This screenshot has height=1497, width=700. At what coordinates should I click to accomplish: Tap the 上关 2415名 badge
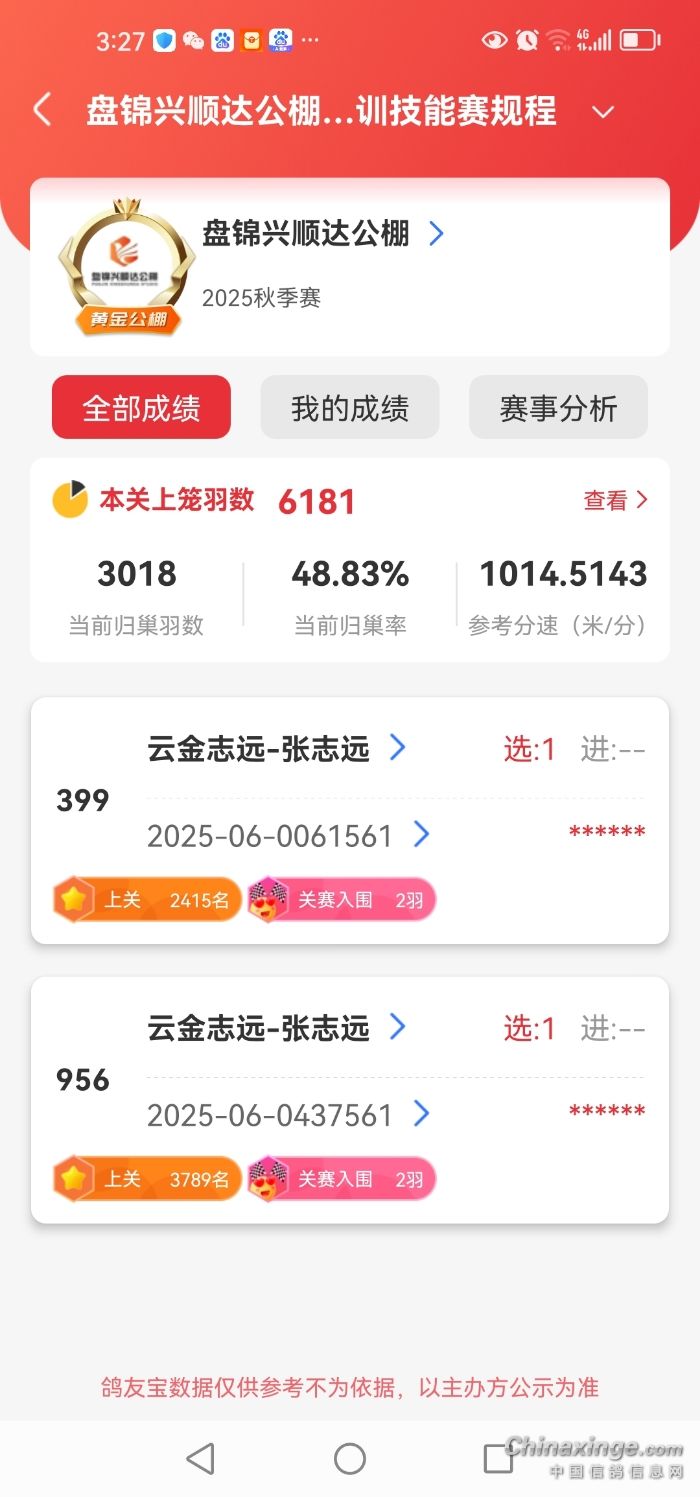click(147, 900)
